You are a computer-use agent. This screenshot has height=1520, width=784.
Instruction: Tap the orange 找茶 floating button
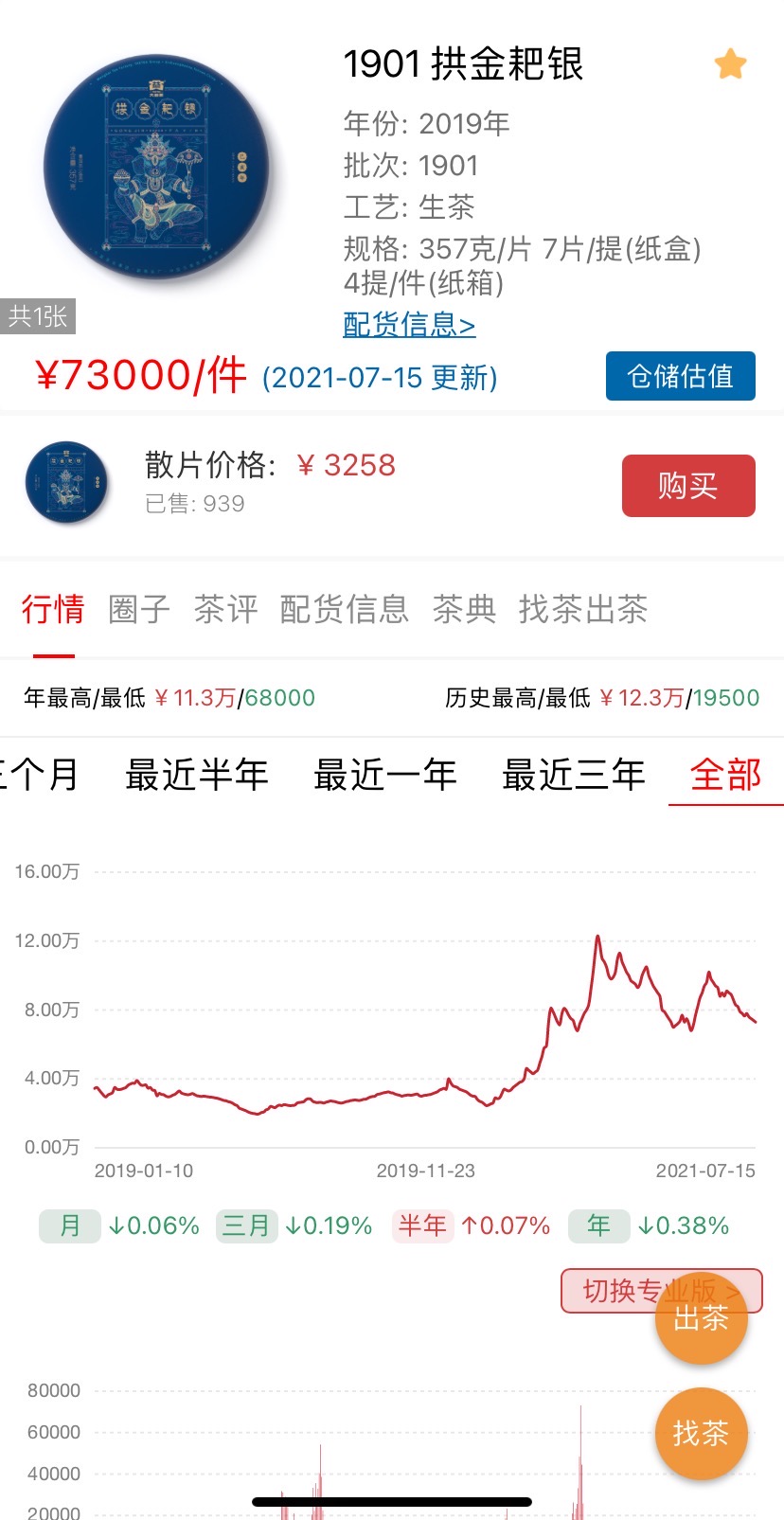tap(701, 1433)
